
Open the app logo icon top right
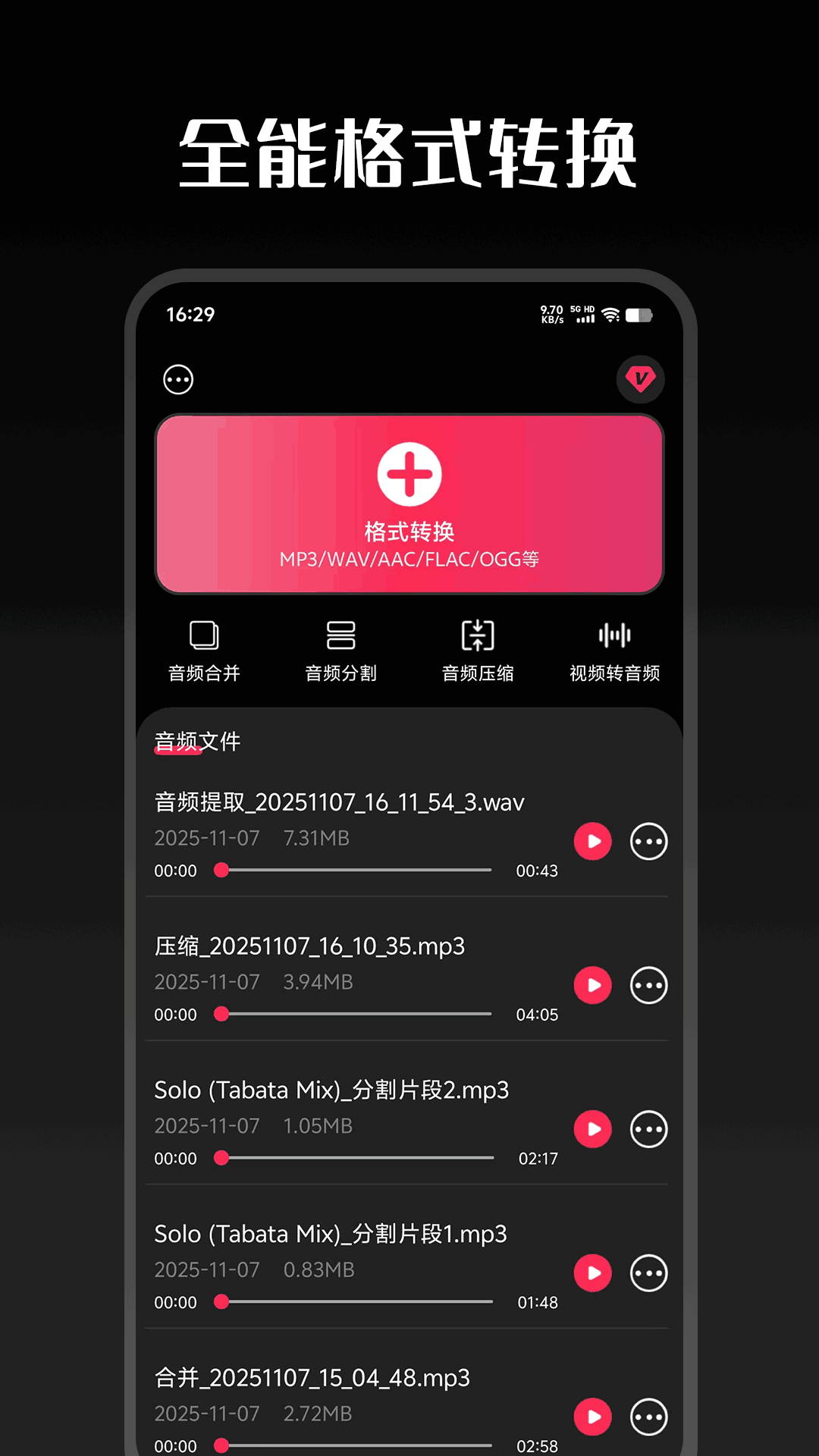(x=641, y=379)
